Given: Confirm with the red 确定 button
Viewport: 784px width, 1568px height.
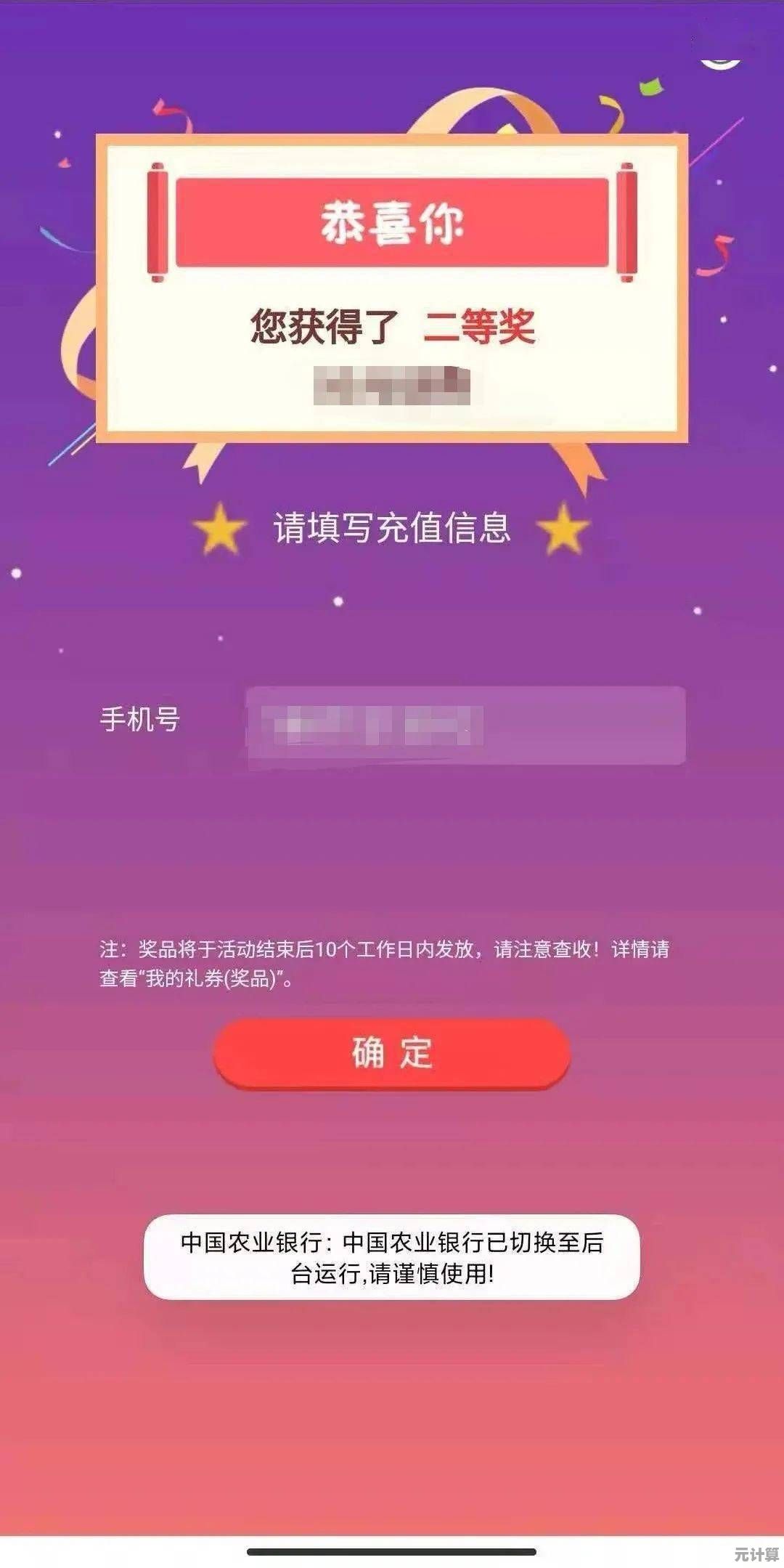Looking at the screenshot, I should [x=392, y=1052].
